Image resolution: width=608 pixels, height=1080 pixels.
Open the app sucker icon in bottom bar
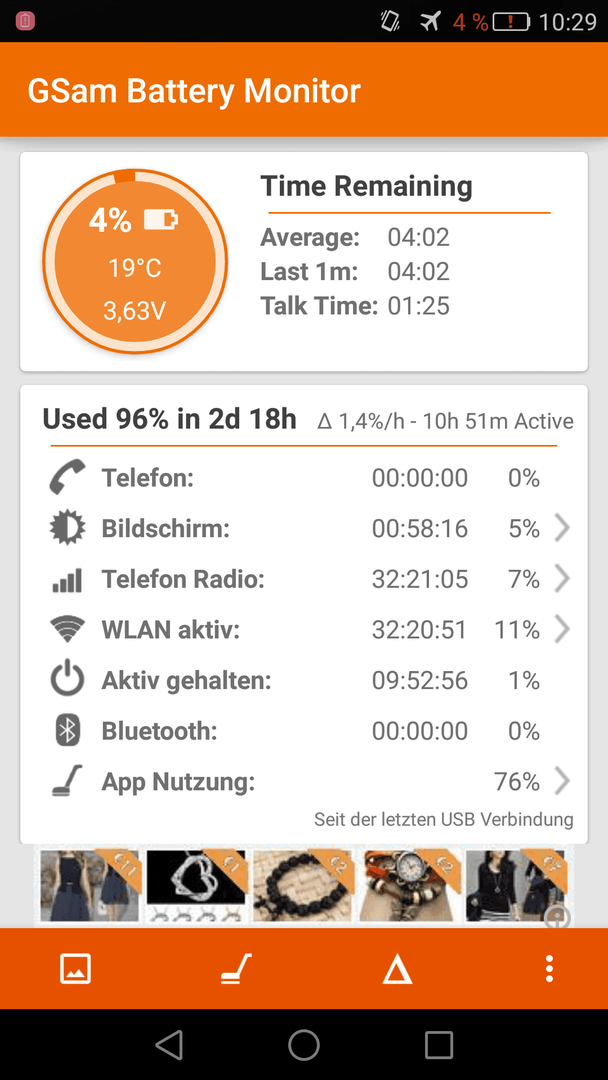[x=236, y=970]
